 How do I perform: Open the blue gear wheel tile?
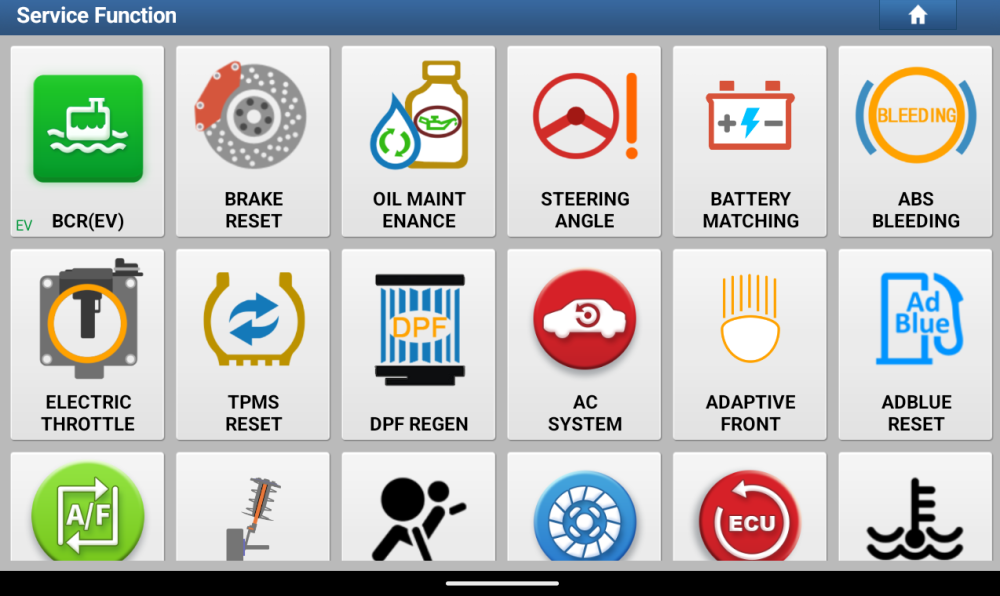coord(585,510)
